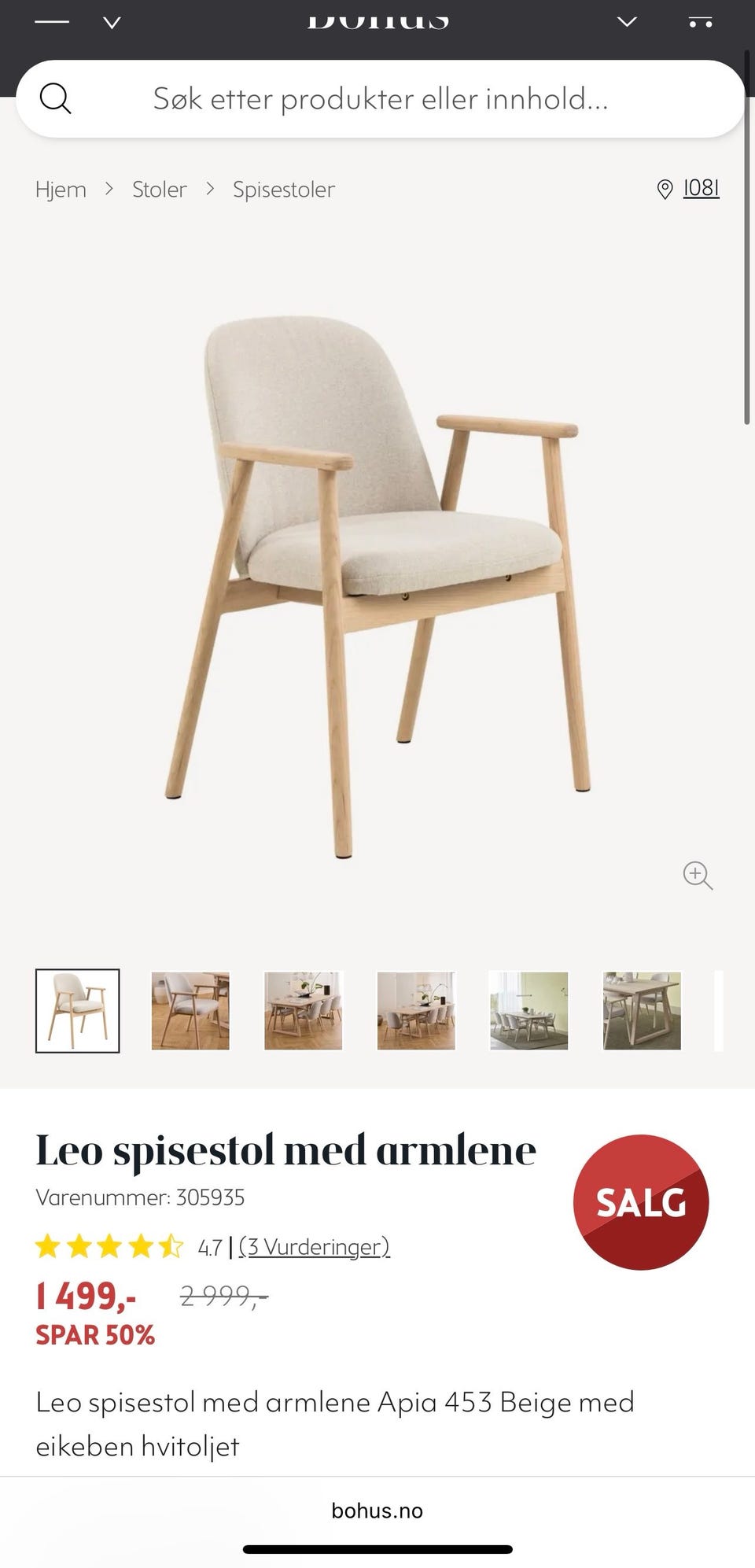The height and width of the screenshot is (1568, 755).
Task: Open the 1081 store link
Action: (700, 188)
